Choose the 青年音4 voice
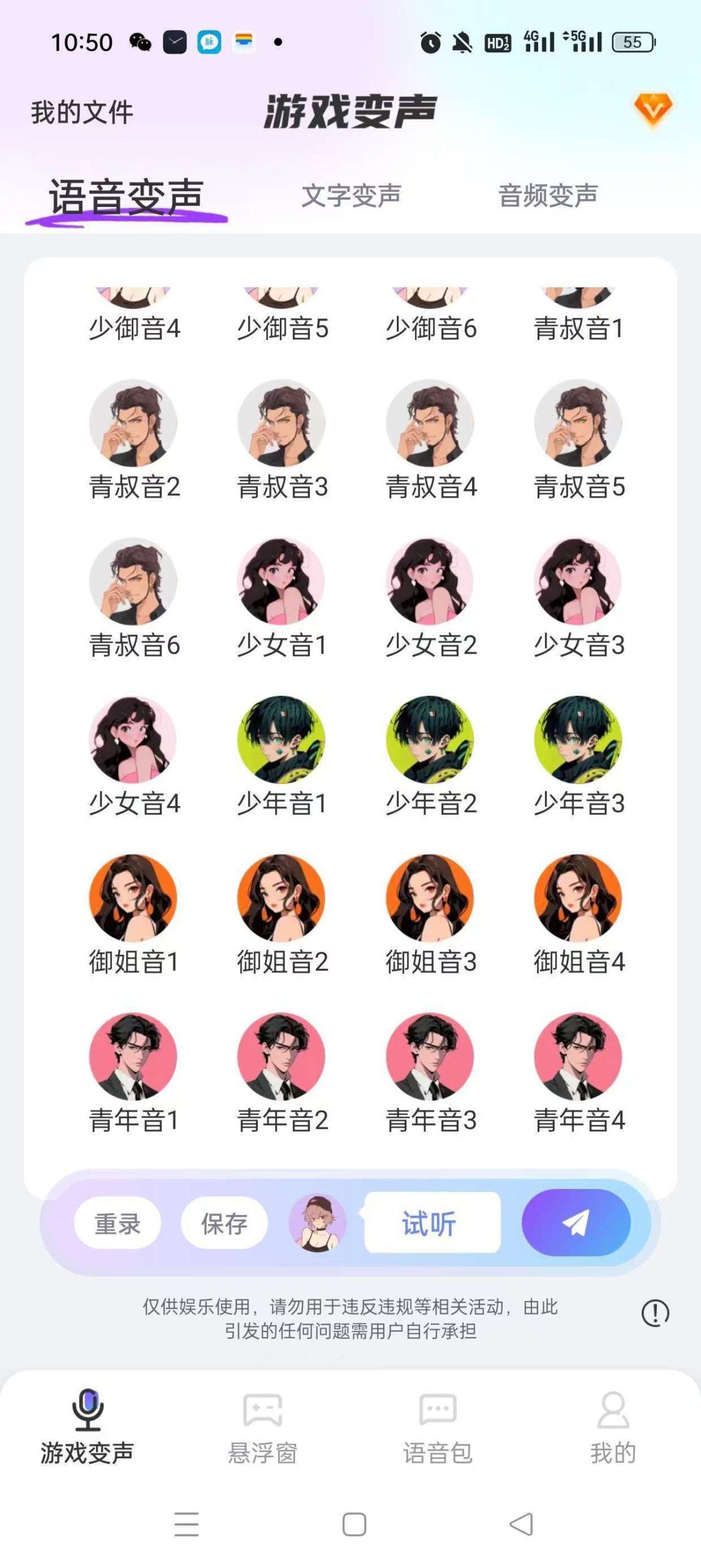The image size is (701, 1568). [x=579, y=1072]
